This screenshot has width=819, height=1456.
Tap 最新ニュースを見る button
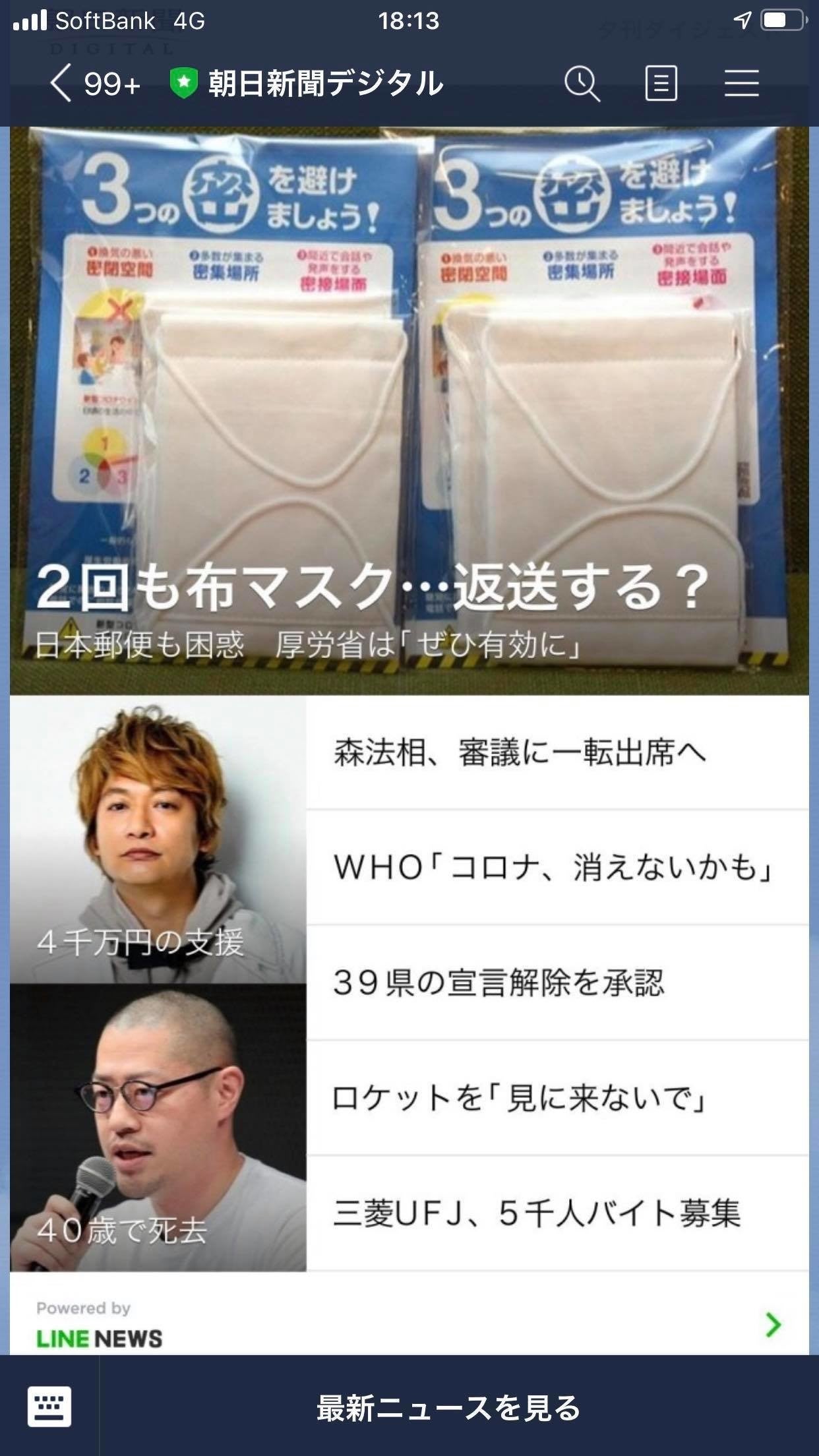pyautogui.click(x=448, y=1408)
